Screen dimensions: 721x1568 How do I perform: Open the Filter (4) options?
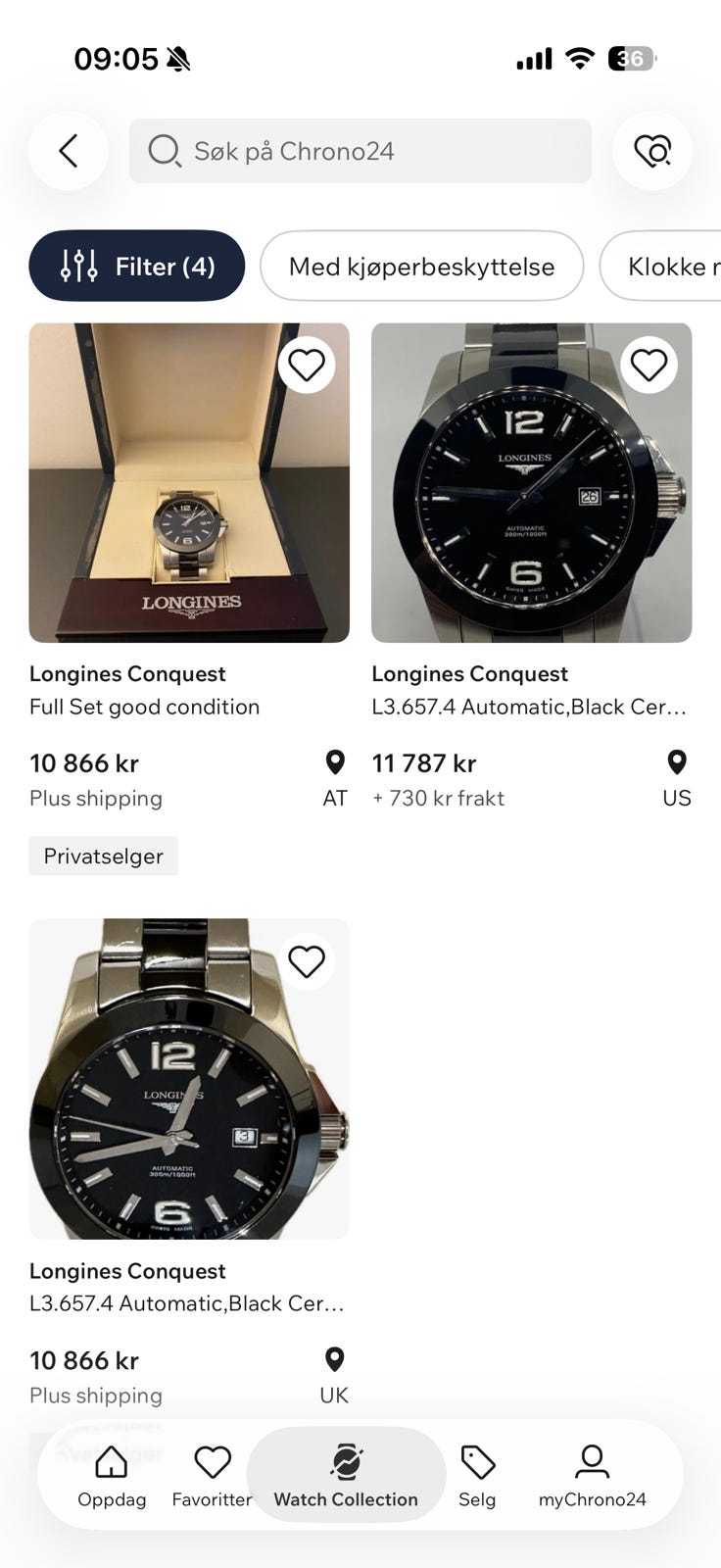[137, 266]
